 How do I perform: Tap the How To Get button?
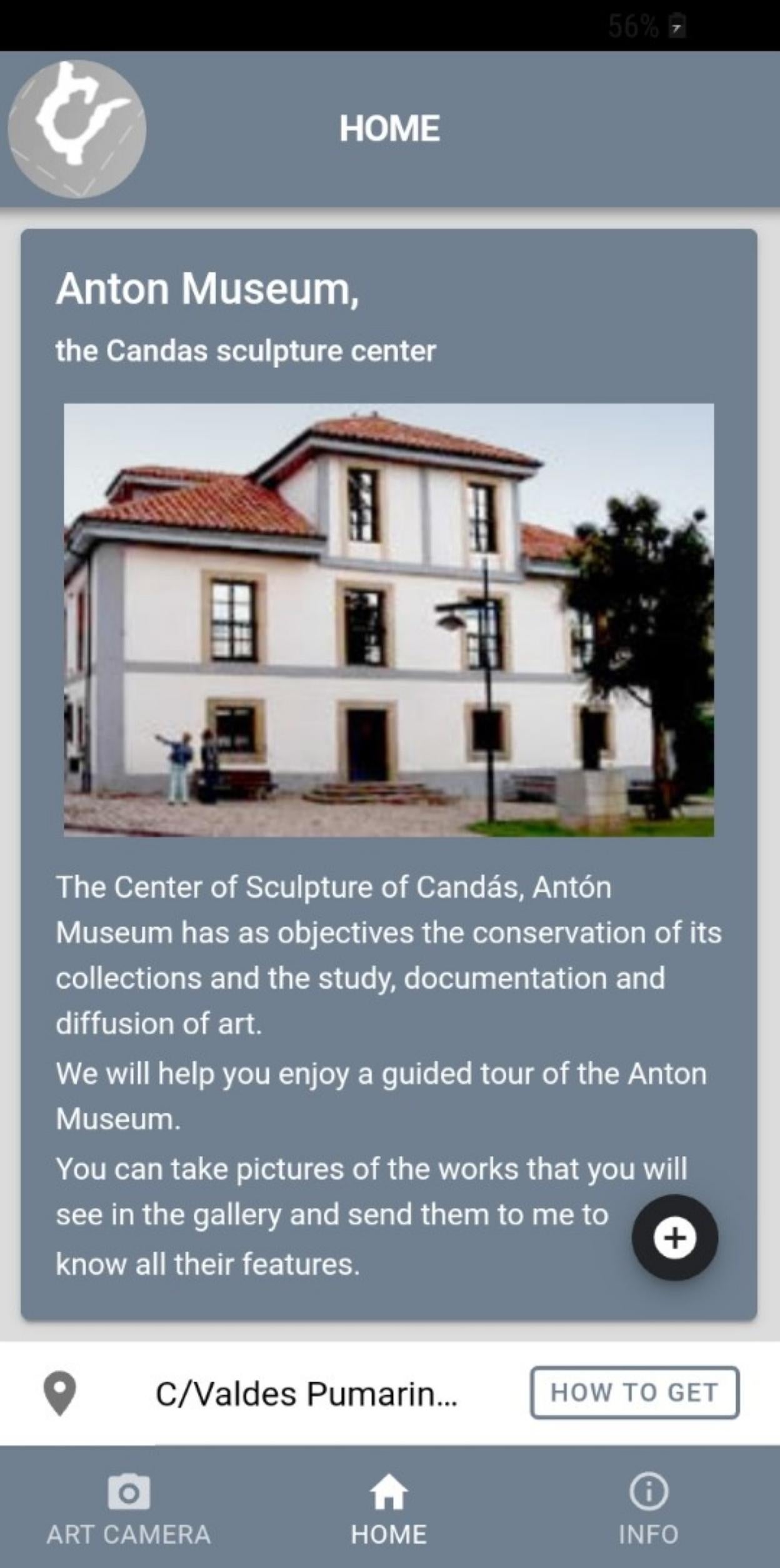point(634,1392)
